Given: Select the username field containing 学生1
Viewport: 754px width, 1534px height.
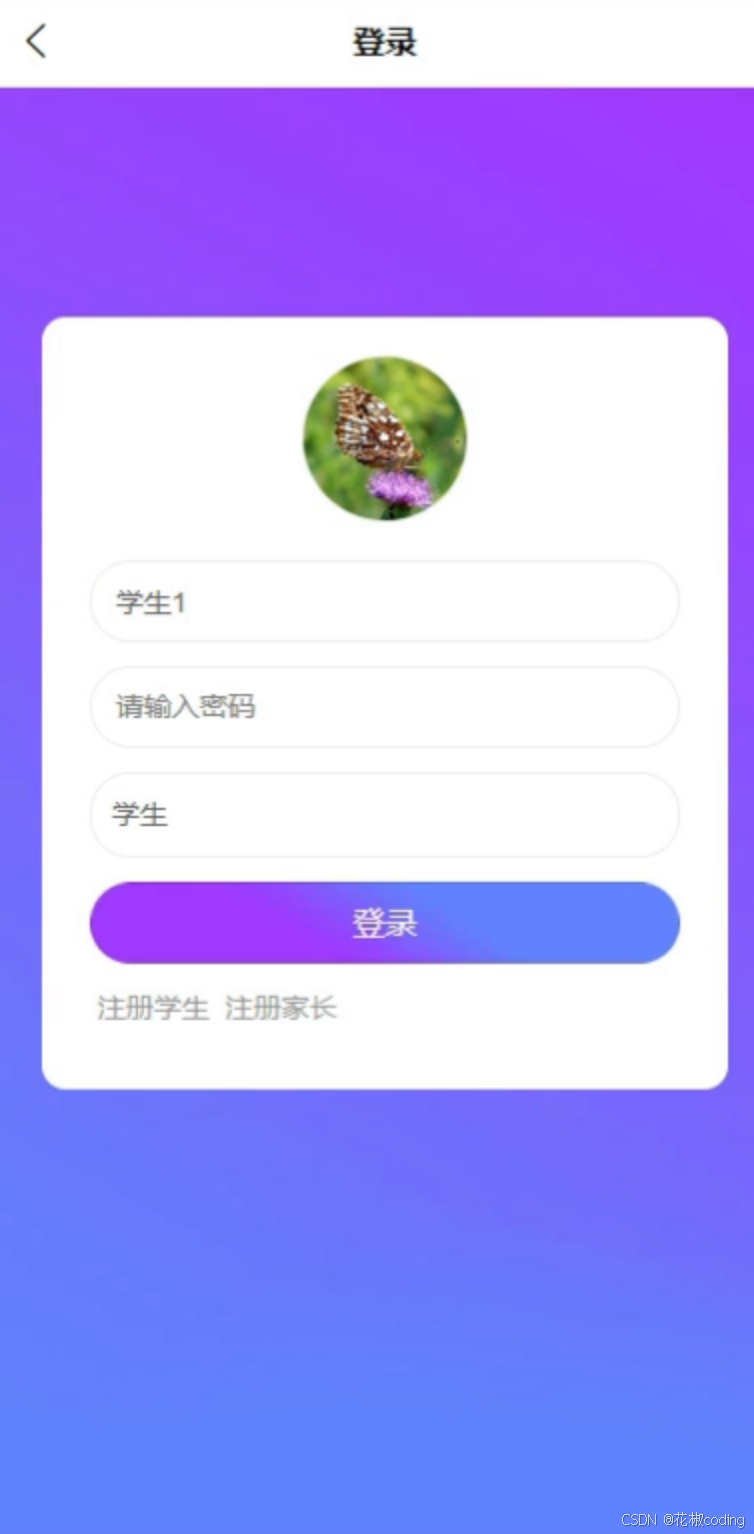Looking at the screenshot, I should pos(385,602).
